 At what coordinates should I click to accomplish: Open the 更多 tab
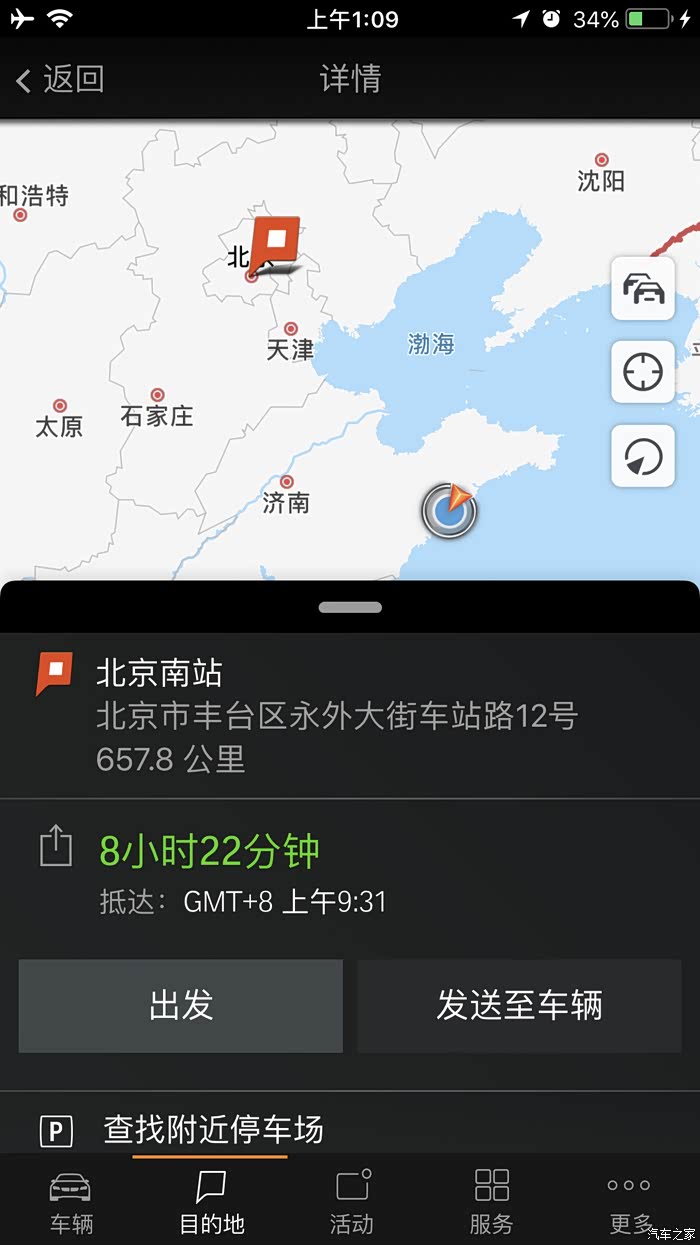(630, 1202)
